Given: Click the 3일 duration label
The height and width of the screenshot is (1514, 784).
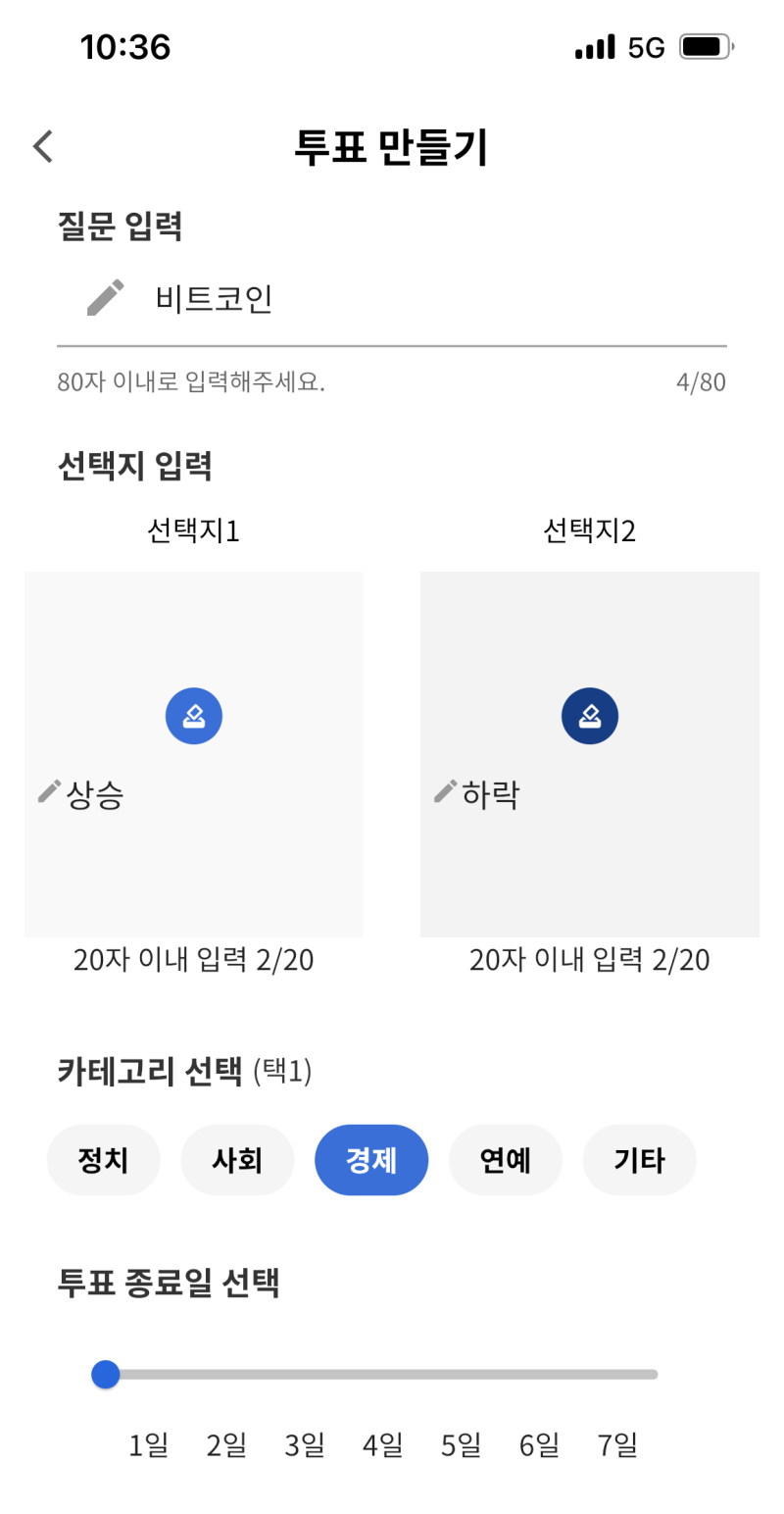Looking at the screenshot, I should point(304,1444).
